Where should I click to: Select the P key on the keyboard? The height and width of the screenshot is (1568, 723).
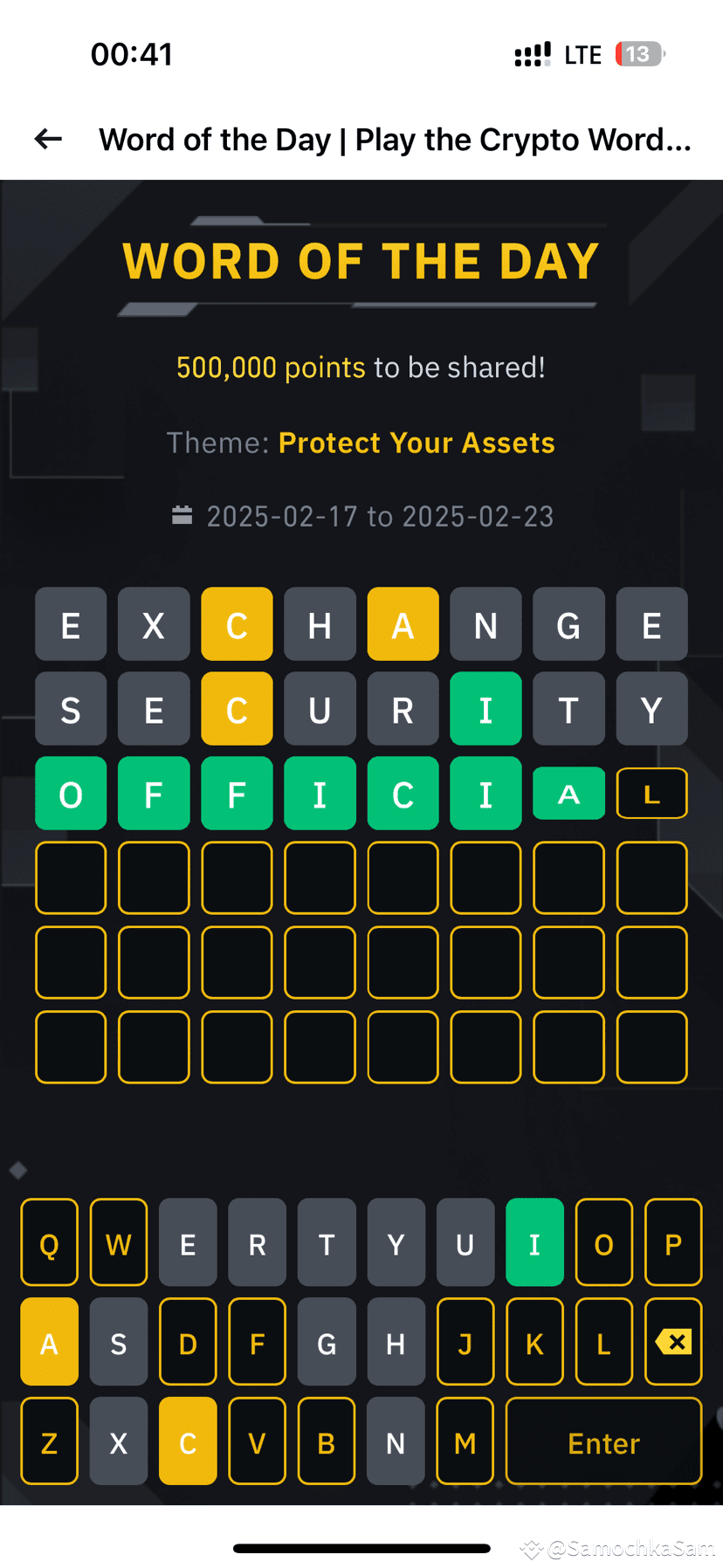(x=672, y=1242)
